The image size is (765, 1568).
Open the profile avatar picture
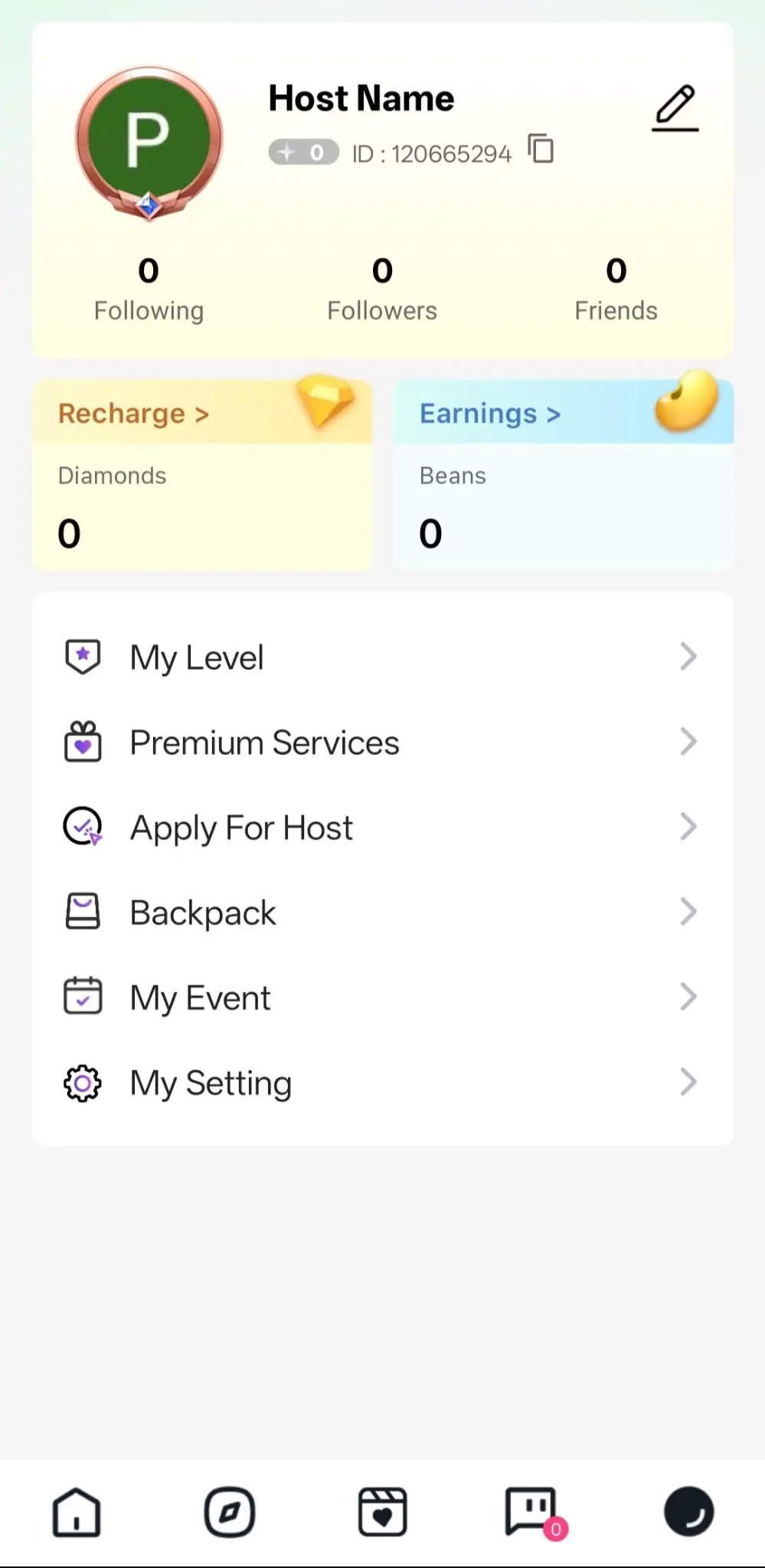(149, 142)
